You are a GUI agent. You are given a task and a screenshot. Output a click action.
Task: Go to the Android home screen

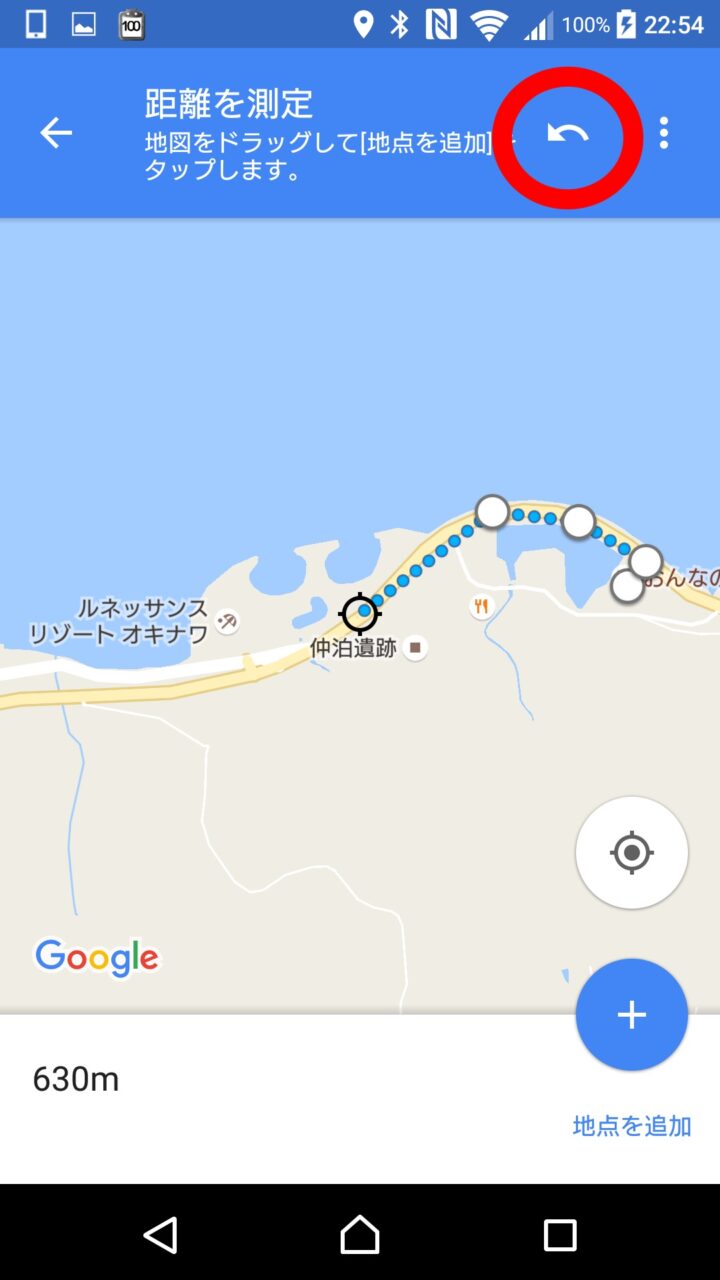pos(360,1235)
